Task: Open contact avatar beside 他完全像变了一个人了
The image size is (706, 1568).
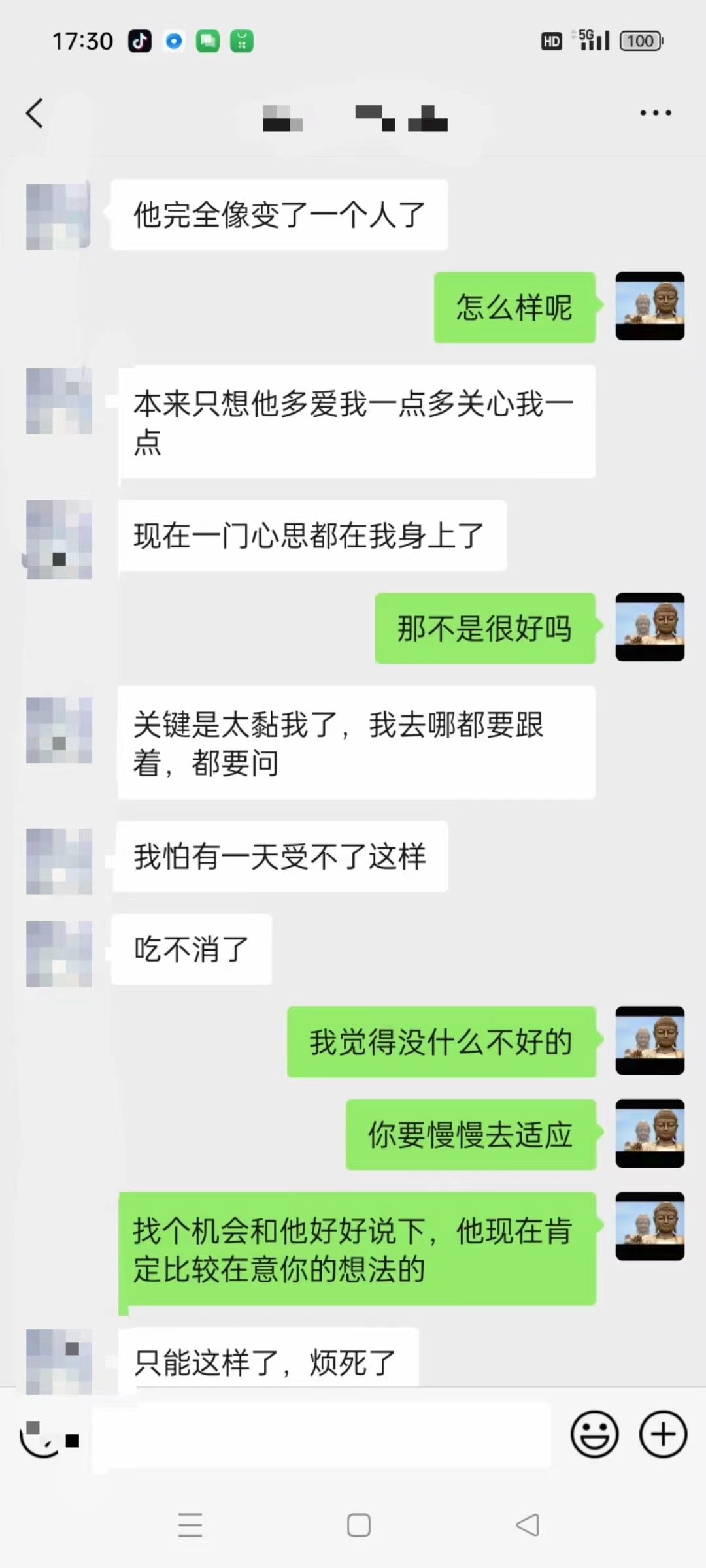Action: click(x=58, y=216)
